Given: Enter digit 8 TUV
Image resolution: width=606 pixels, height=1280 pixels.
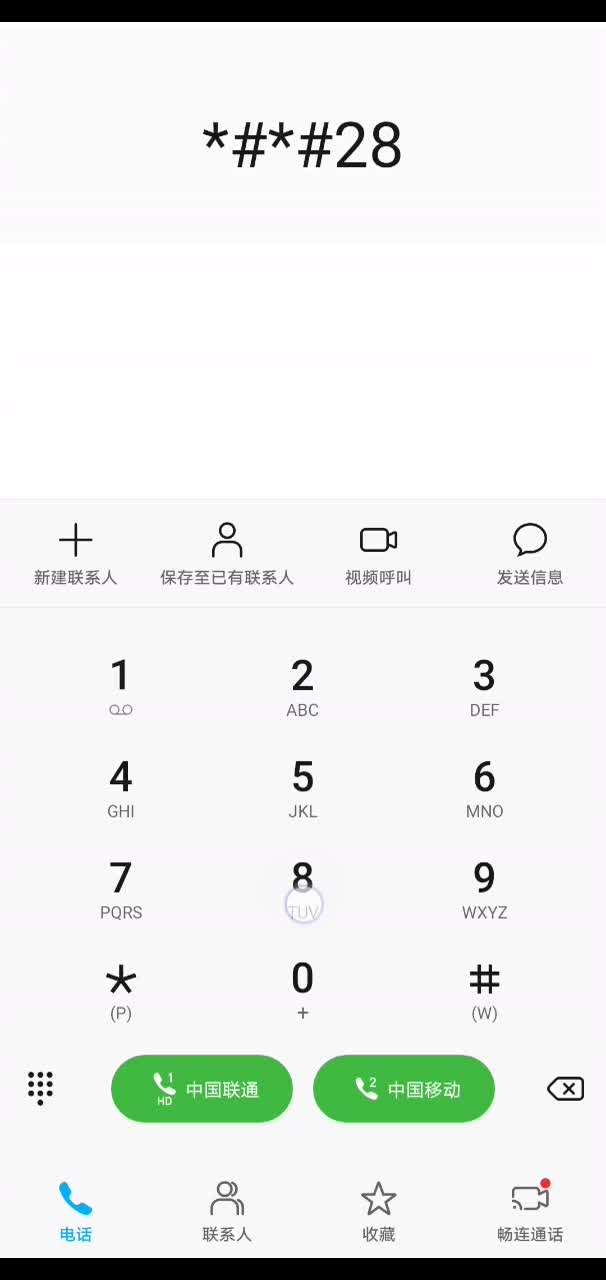Looking at the screenshot, I should click(x=302, y=890).
